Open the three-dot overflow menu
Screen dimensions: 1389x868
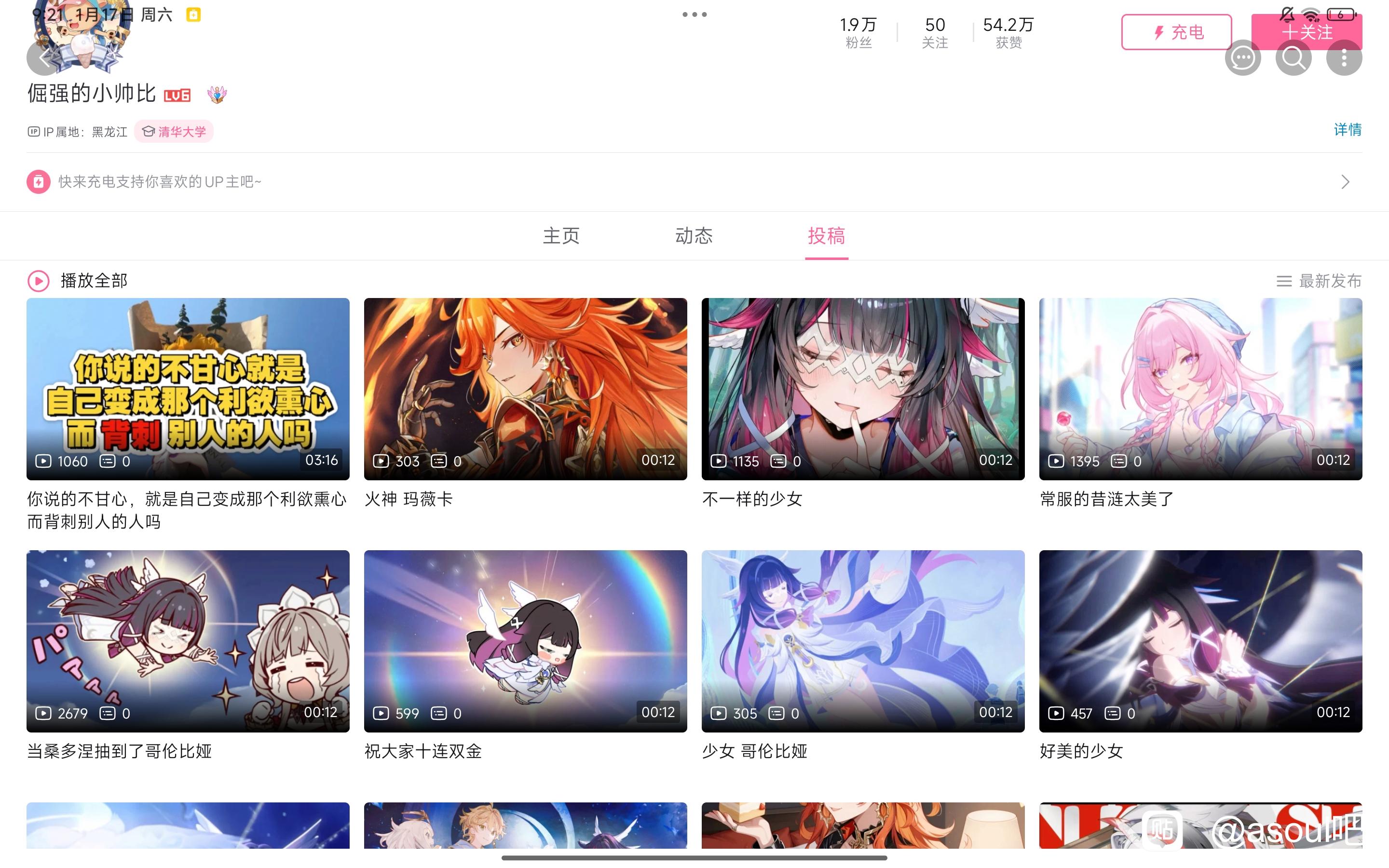coord(1344,58)
